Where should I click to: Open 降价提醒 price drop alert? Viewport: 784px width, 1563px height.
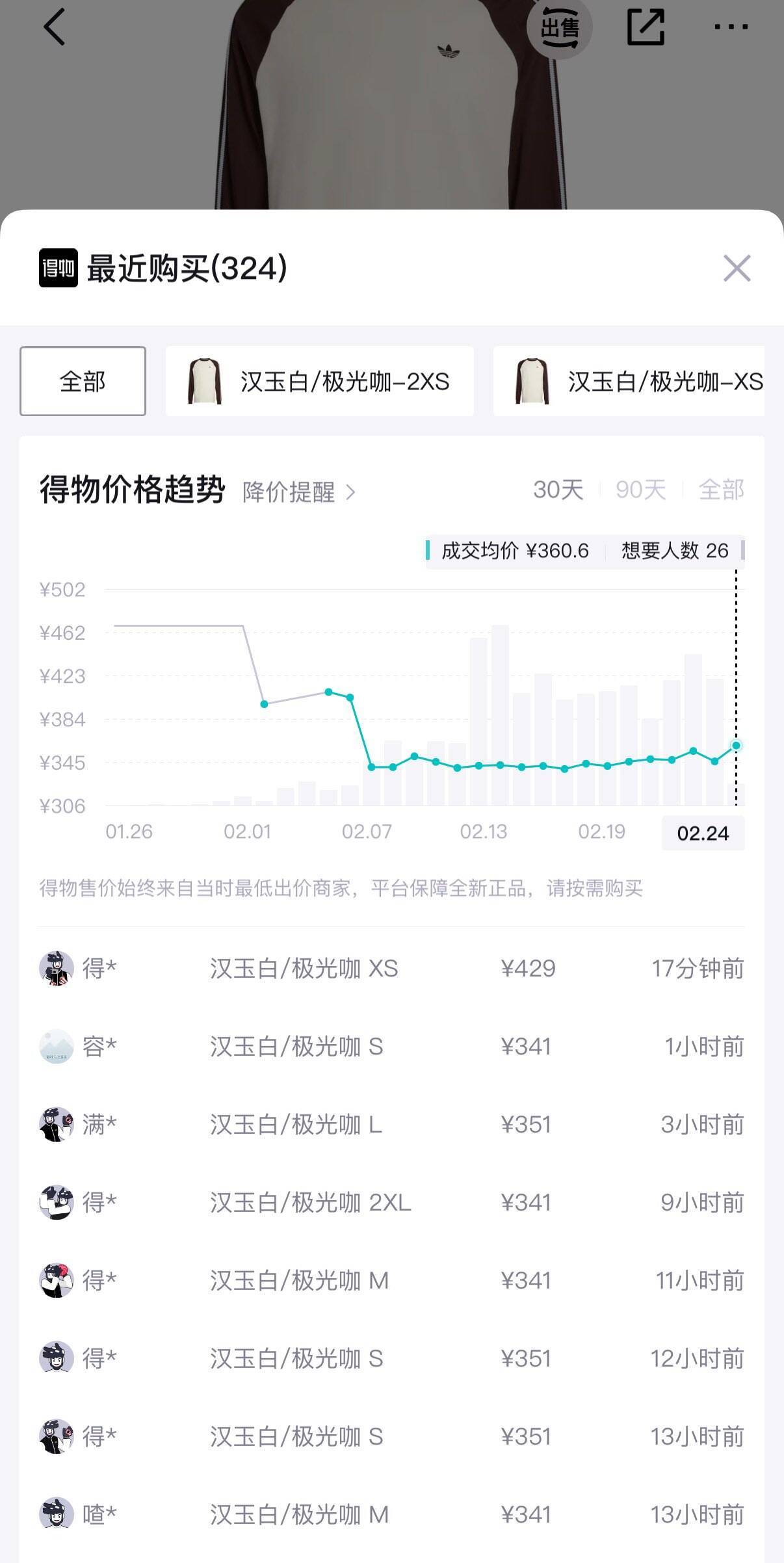(299, 492)
